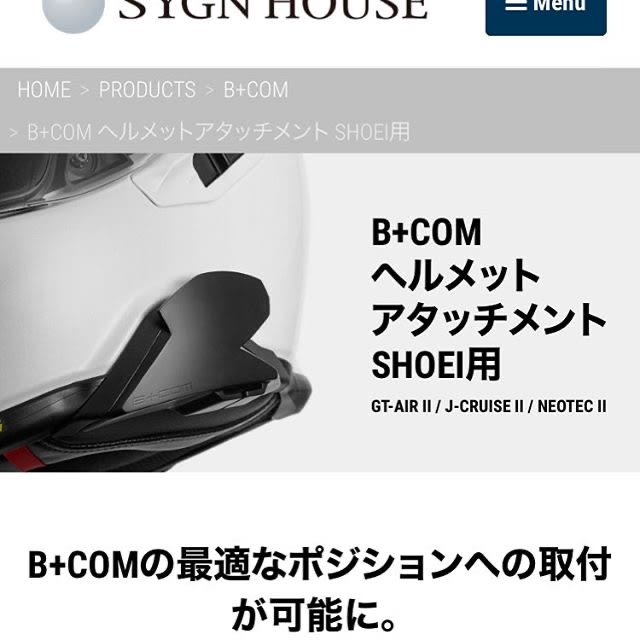Open B+COM breadcrumb link
Screen dimensions: 640x640
(x=255, y=90)
